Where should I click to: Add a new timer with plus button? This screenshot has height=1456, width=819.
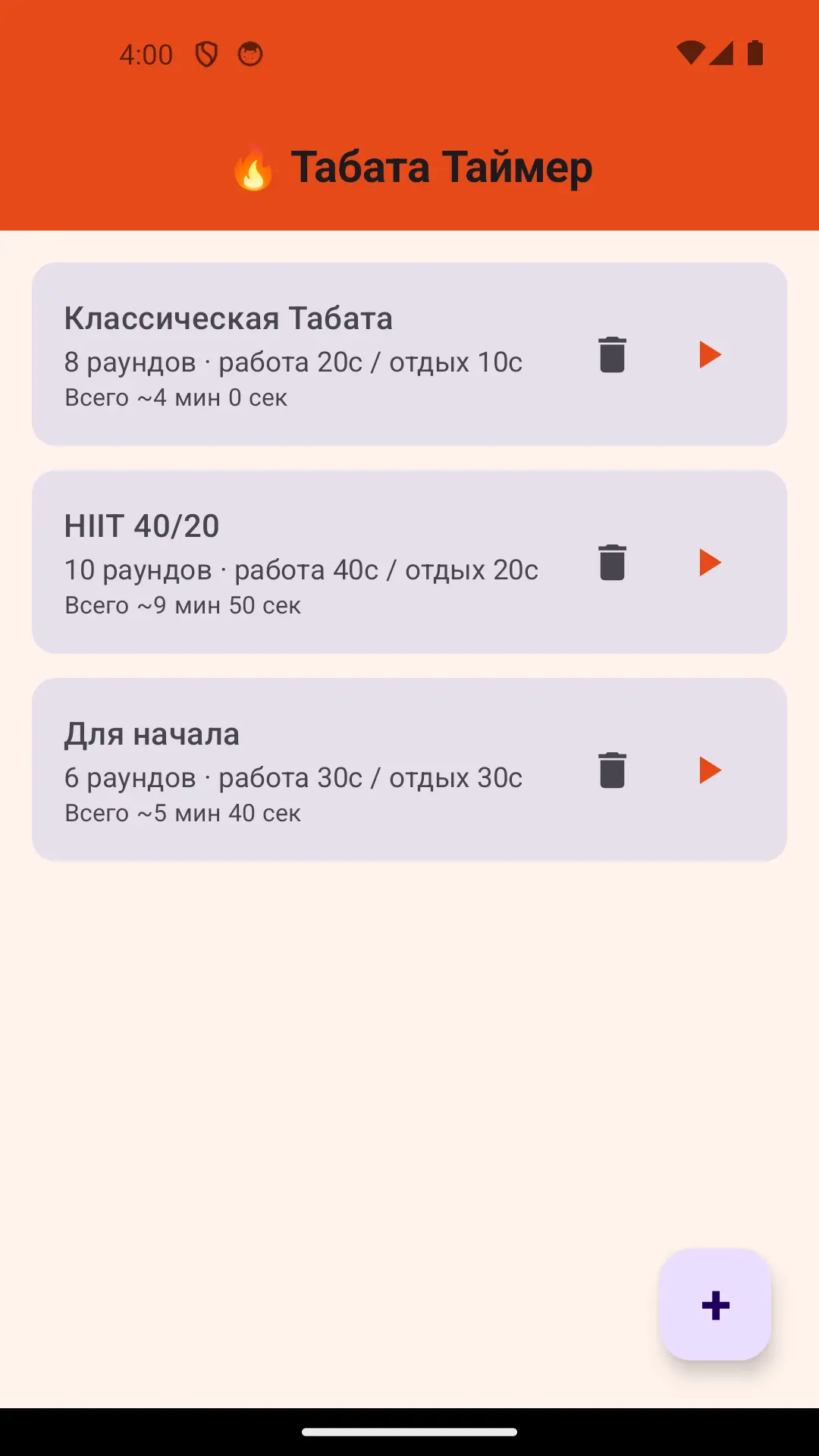click(715, 1305)
